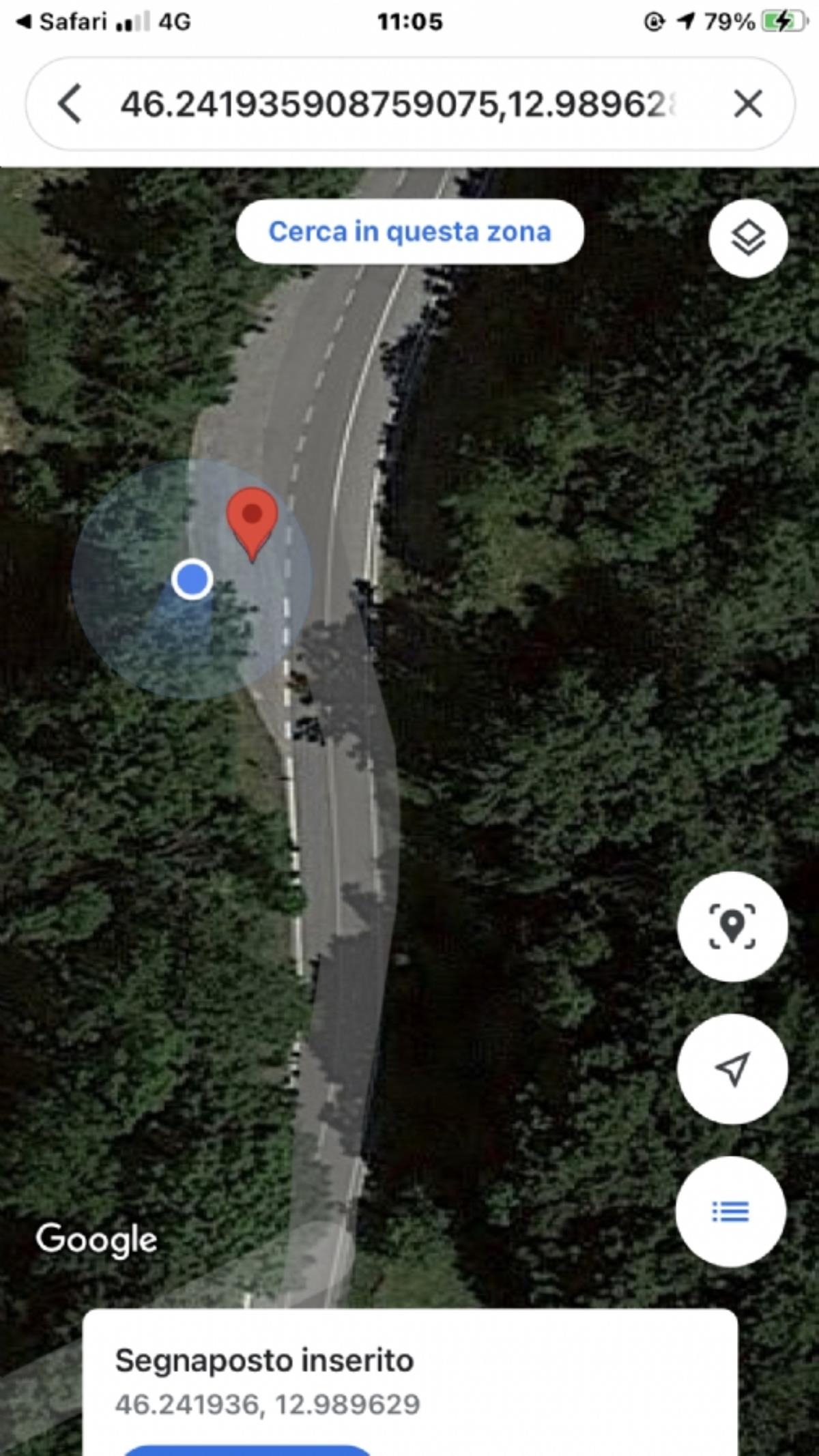This screenshot has height=1456, width=819.
Task: Center map on my location
Action: tap(732, 1069)
